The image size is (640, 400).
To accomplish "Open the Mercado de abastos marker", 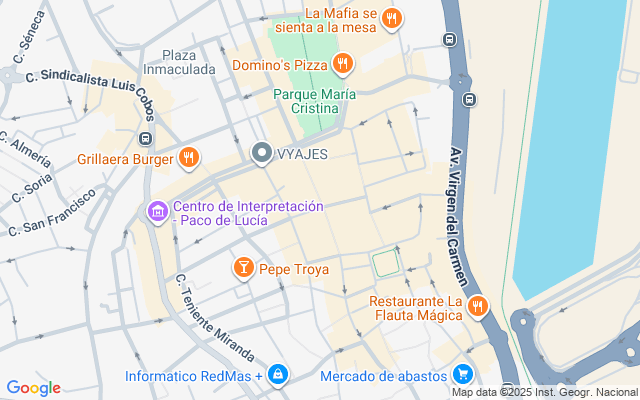I will point(461,376).
